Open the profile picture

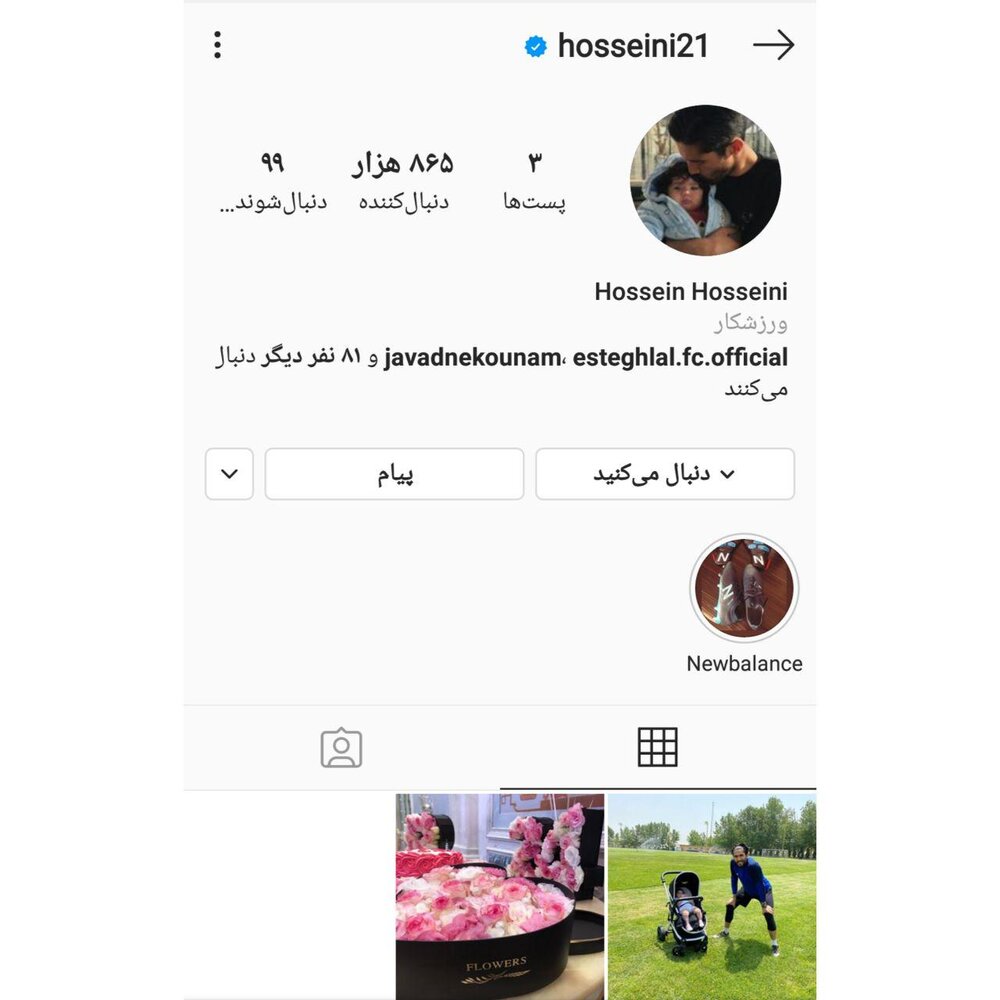[705, 180]
